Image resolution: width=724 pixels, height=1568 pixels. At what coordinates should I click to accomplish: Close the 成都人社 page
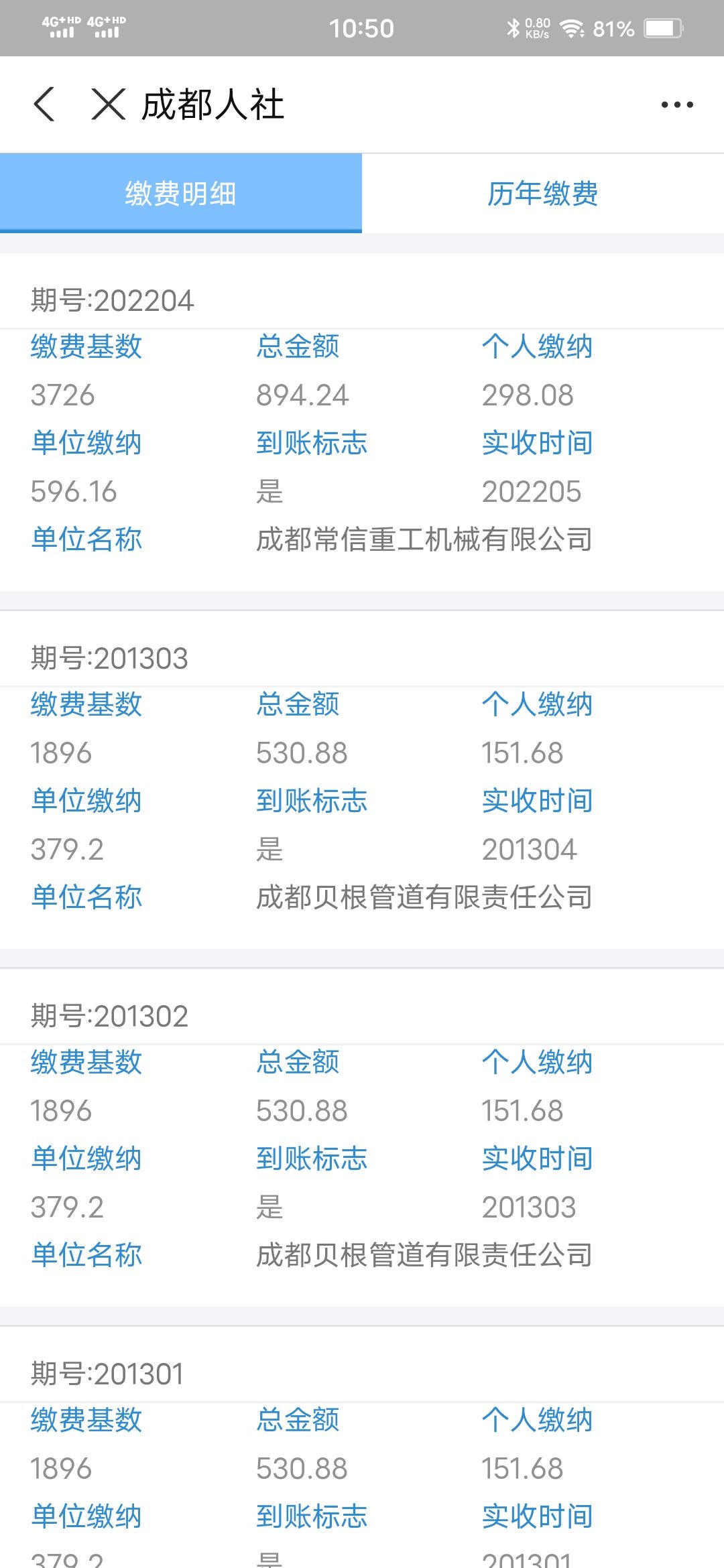108,105
